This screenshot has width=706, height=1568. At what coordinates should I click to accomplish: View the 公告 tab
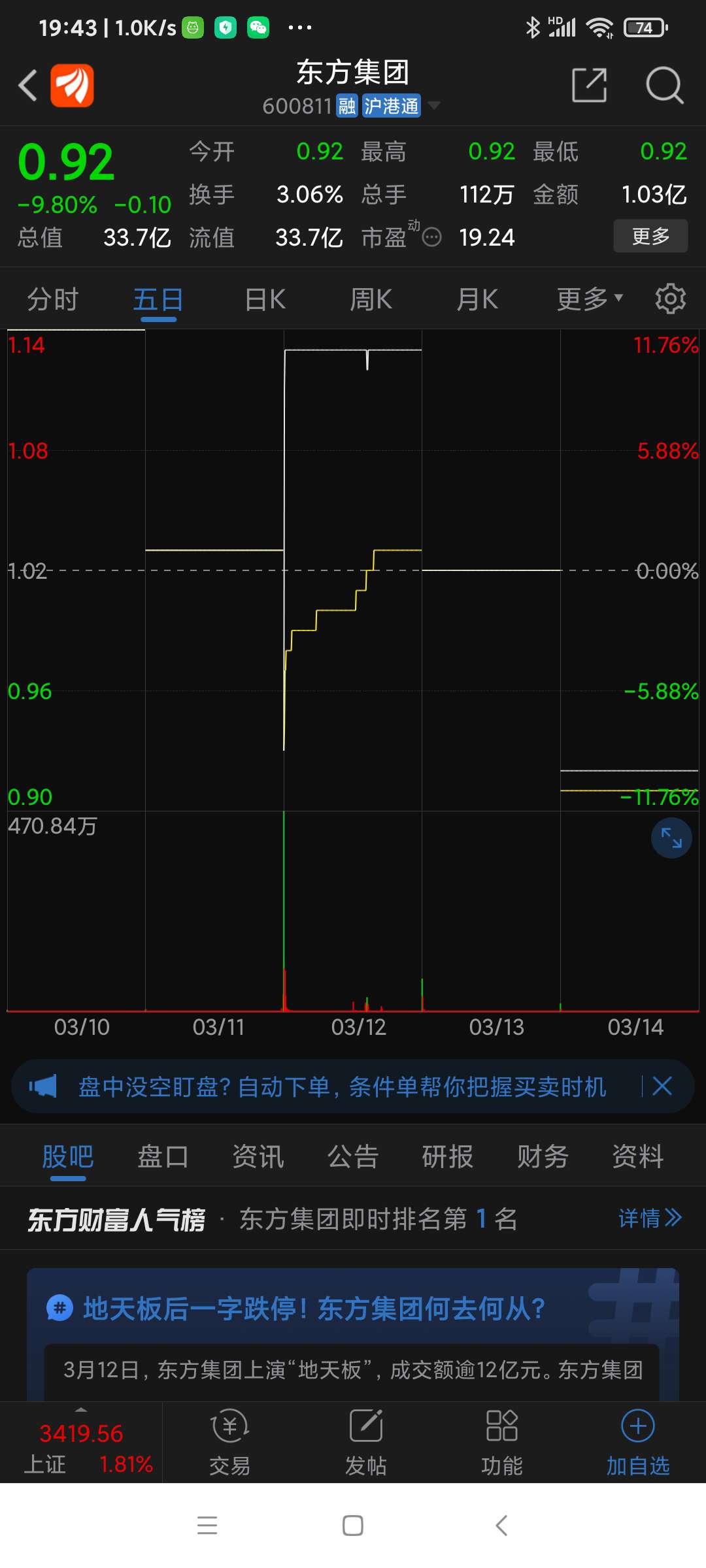point(353,1156)
